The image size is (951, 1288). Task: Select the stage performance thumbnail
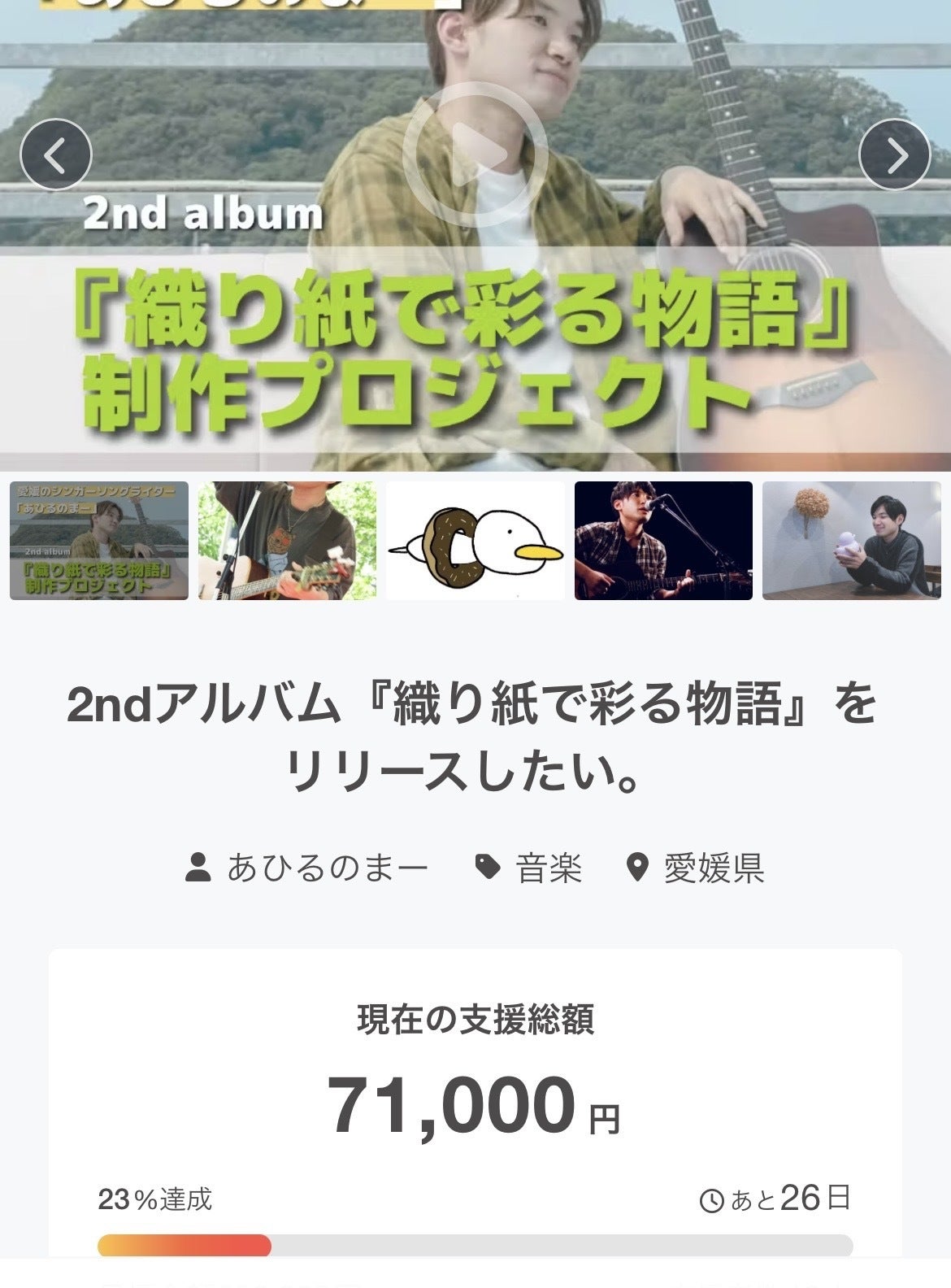coord(663,541)
